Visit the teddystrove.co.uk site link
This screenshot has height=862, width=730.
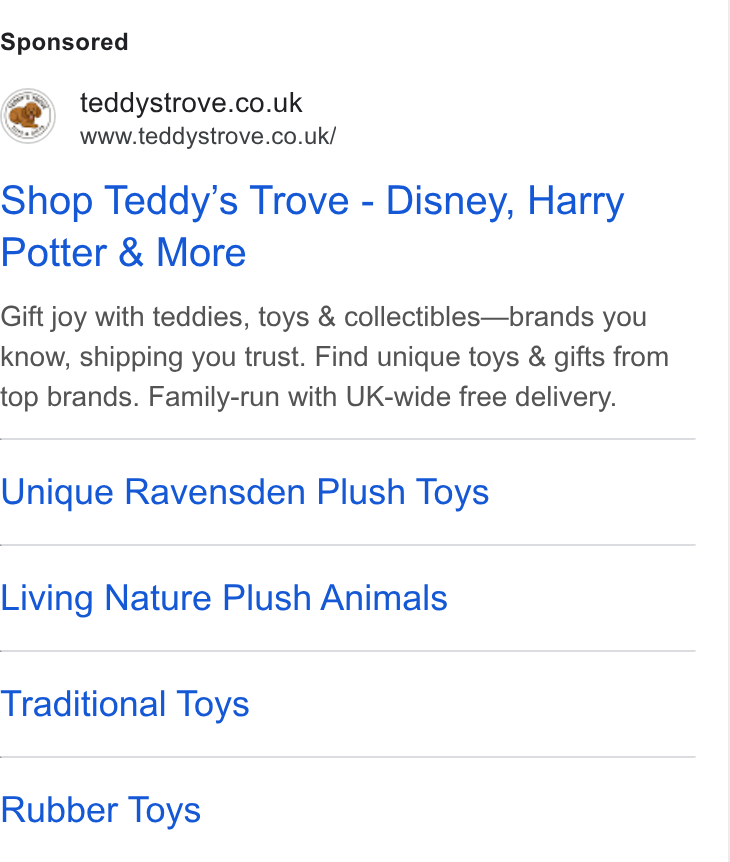point(191,103)
